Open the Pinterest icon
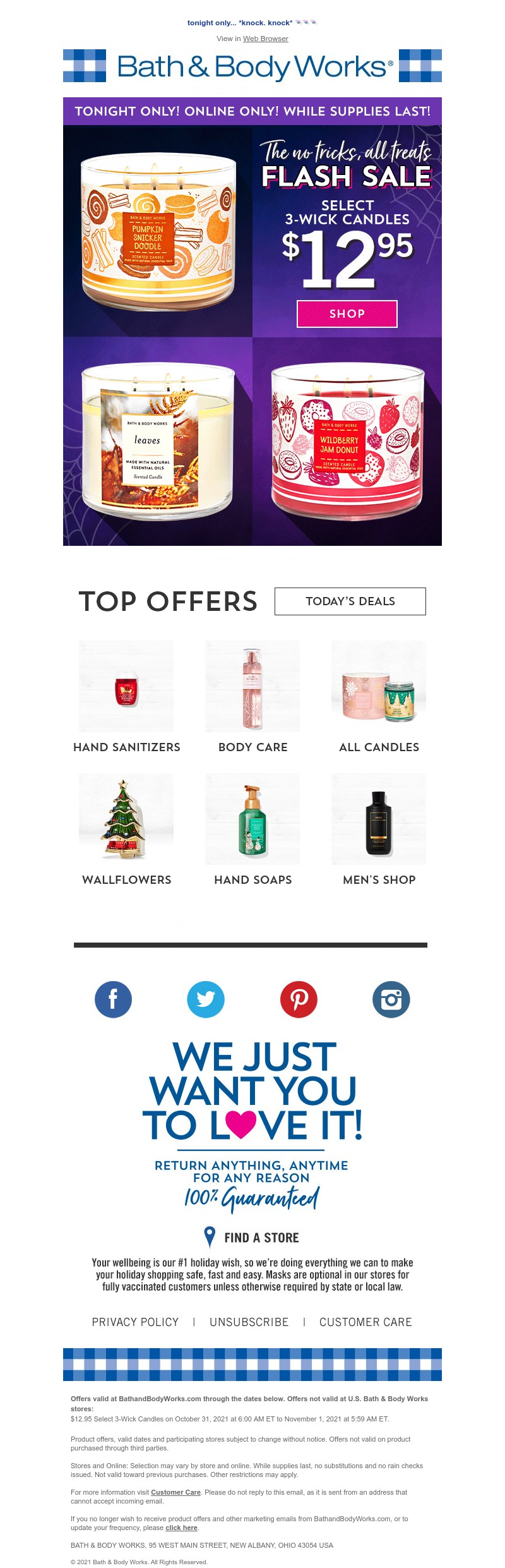Screen dimensions: 505x1568 click(299, 999)
